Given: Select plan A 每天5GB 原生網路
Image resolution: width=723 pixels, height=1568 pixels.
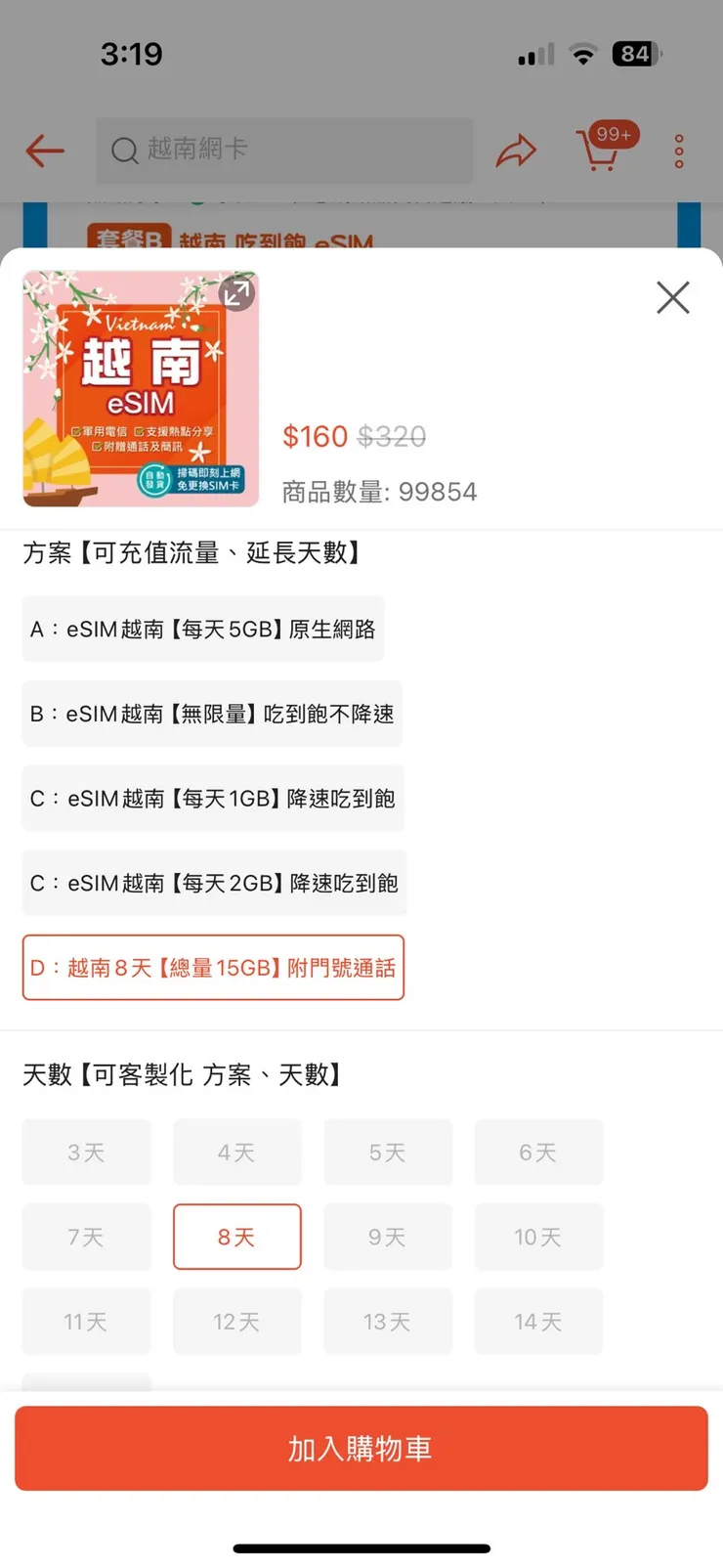Looking at the screenshot, I should pos(203,629).
